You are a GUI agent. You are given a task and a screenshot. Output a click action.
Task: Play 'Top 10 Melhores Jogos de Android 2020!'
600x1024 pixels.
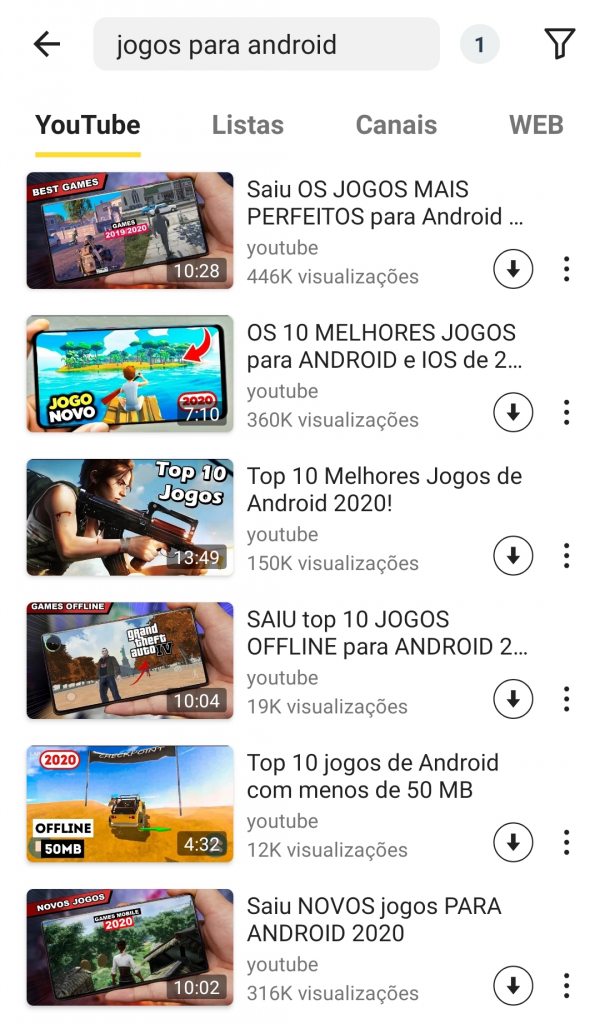click(130, 517)
